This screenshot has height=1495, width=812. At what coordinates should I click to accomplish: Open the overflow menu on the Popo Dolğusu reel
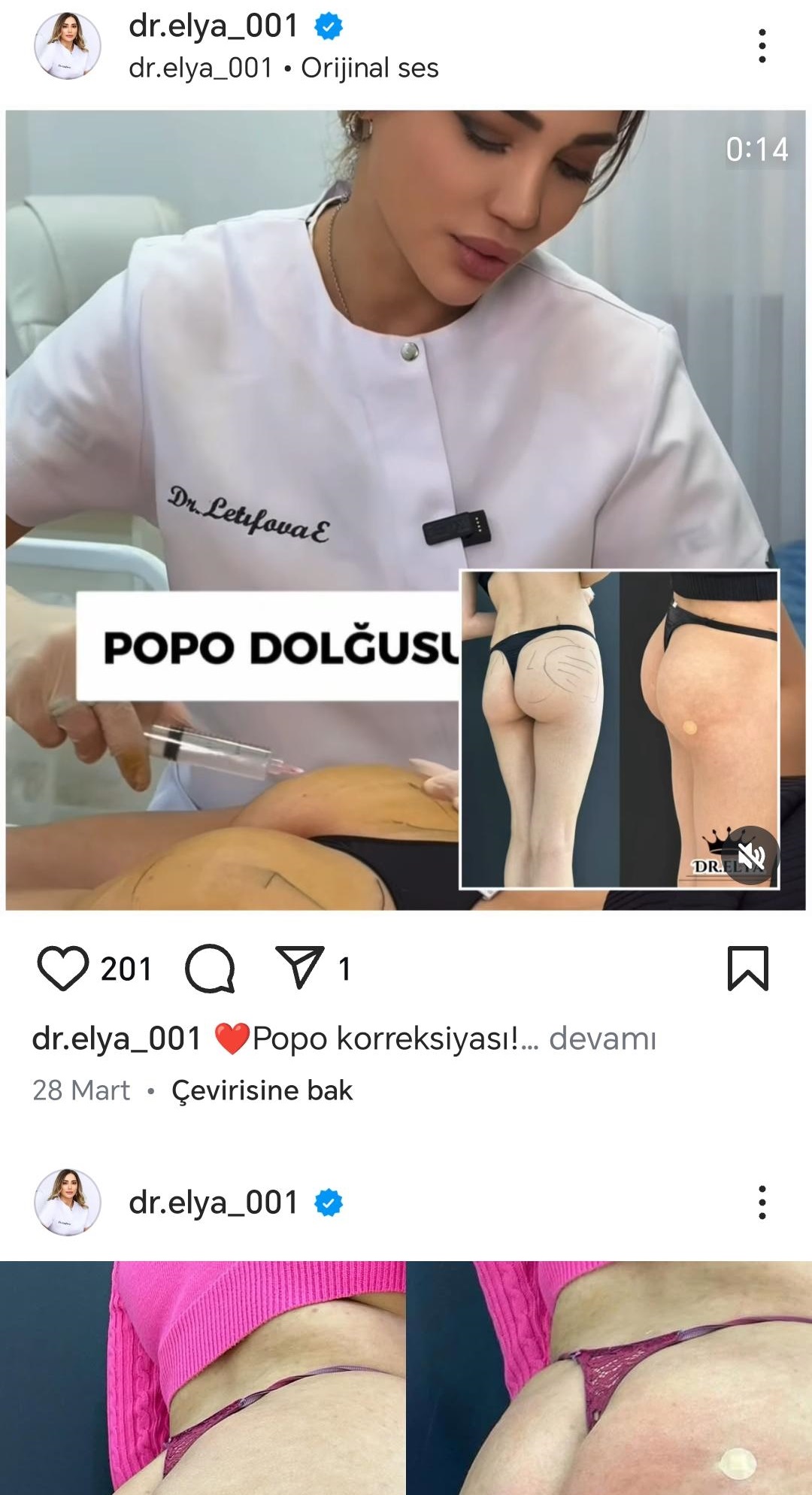[762, 46]
